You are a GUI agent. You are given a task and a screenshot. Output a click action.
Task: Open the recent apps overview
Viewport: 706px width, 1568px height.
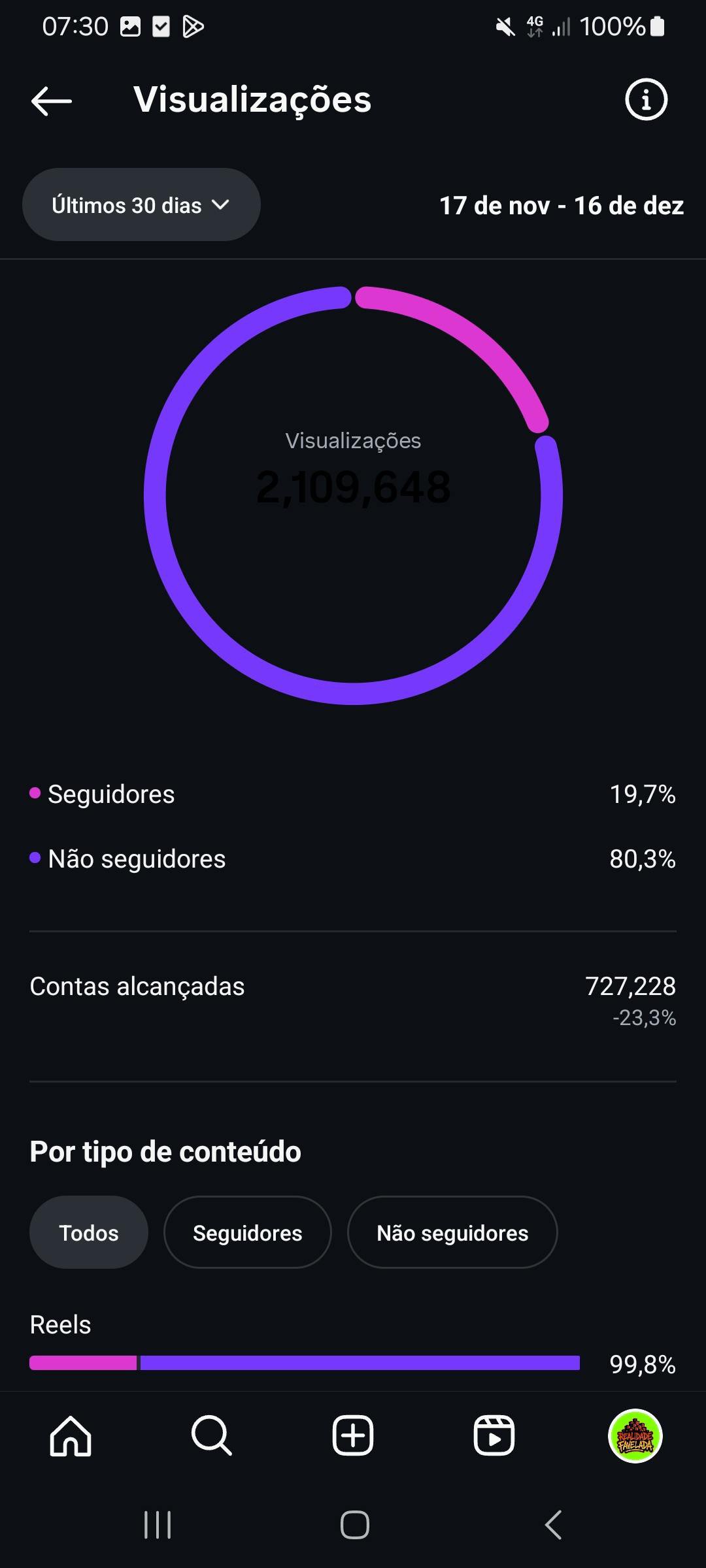(158, 1525)
